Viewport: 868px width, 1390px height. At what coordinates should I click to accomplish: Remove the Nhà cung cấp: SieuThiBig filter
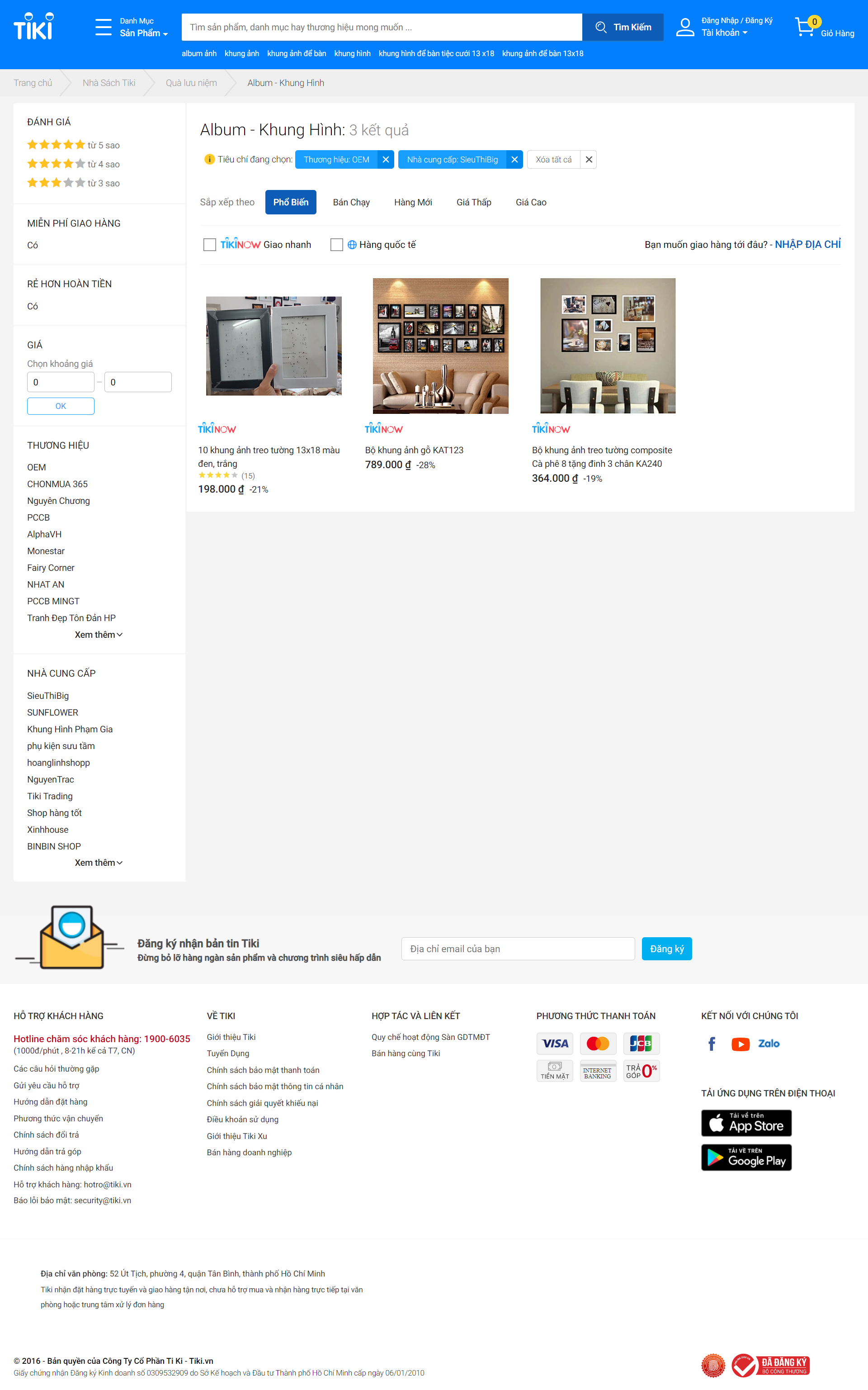[x=514, y=160]
